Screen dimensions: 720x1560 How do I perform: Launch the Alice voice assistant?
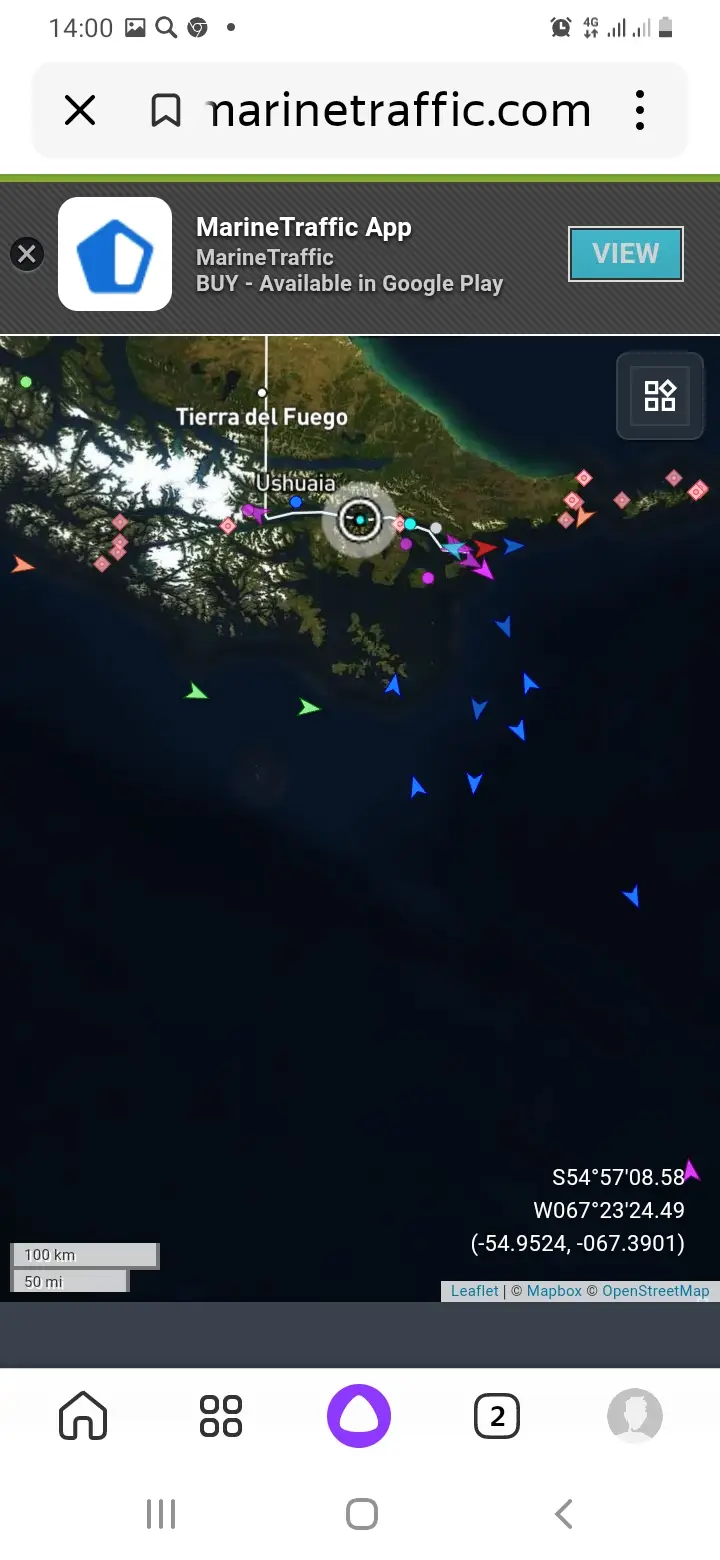pyautogui.click(x=359, y=1416)
